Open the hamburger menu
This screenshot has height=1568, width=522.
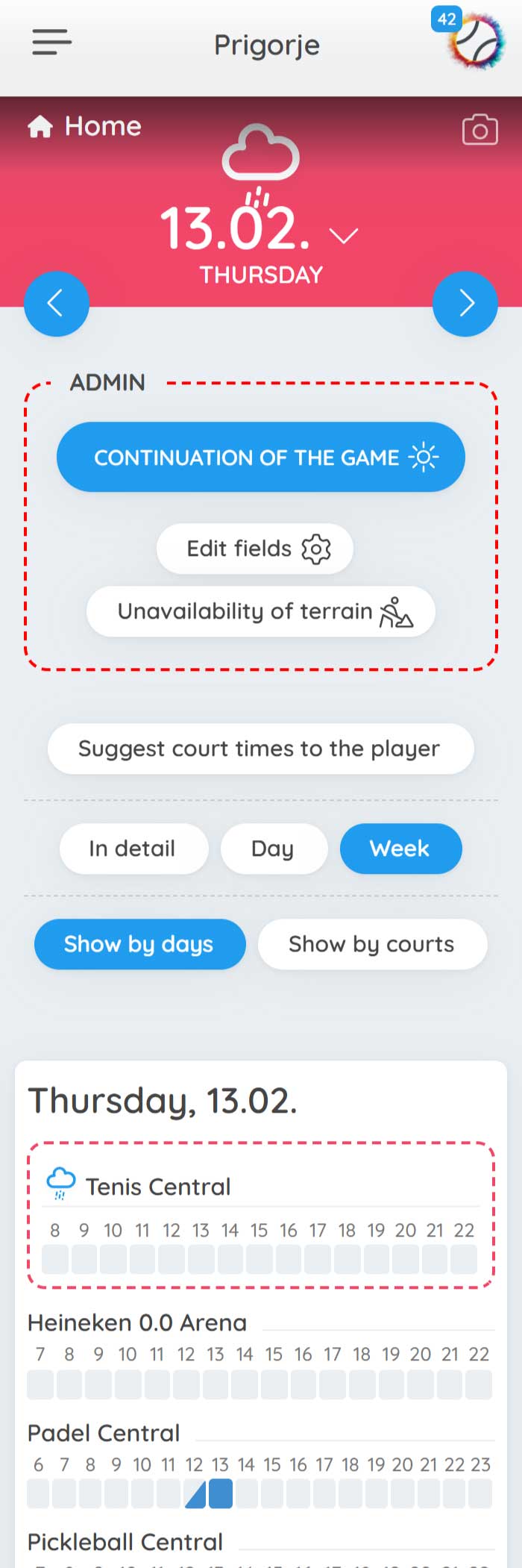pyautogui.click(x=51, y=43)
